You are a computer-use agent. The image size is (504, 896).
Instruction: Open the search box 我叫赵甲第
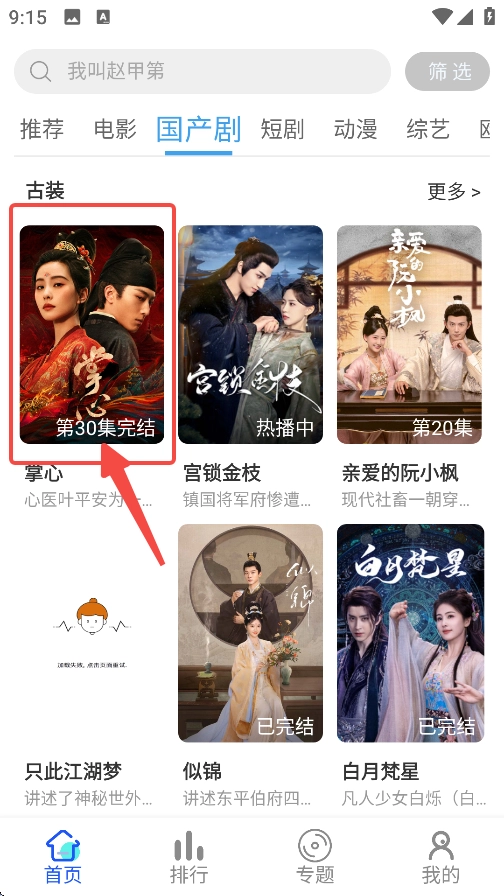[x=202, y=71]
